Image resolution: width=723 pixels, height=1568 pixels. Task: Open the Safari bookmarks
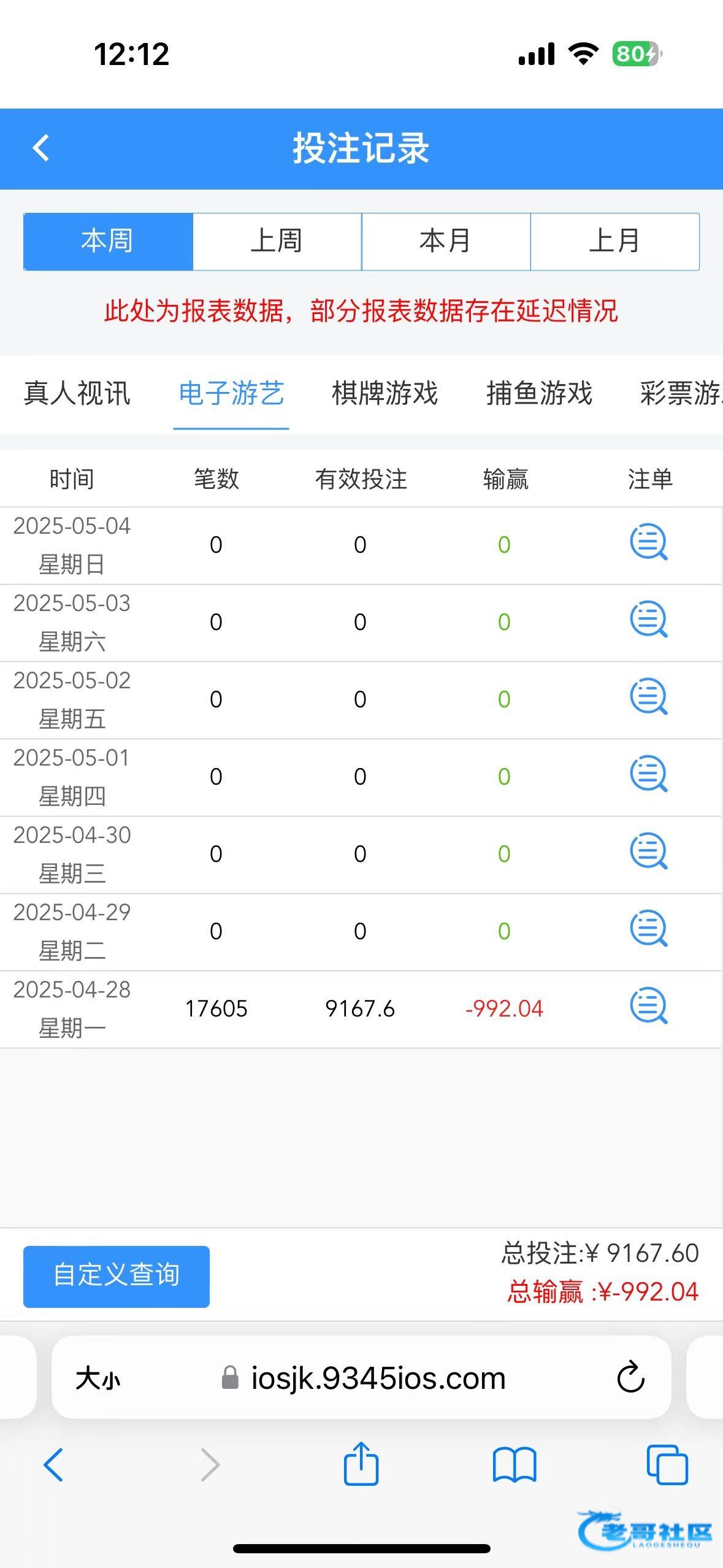pos(515,1465)
